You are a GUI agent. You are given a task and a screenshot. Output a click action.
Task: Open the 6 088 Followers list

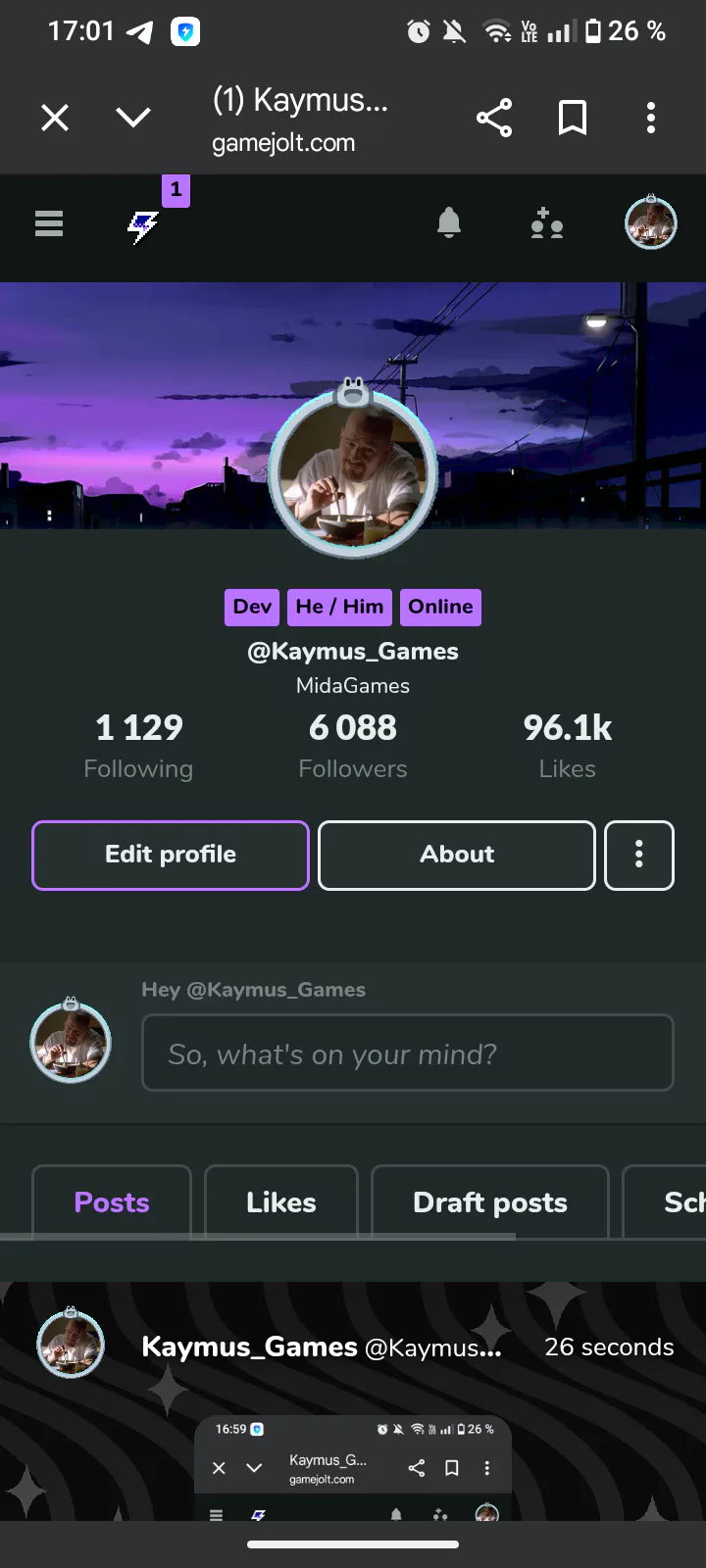[353, 745]
